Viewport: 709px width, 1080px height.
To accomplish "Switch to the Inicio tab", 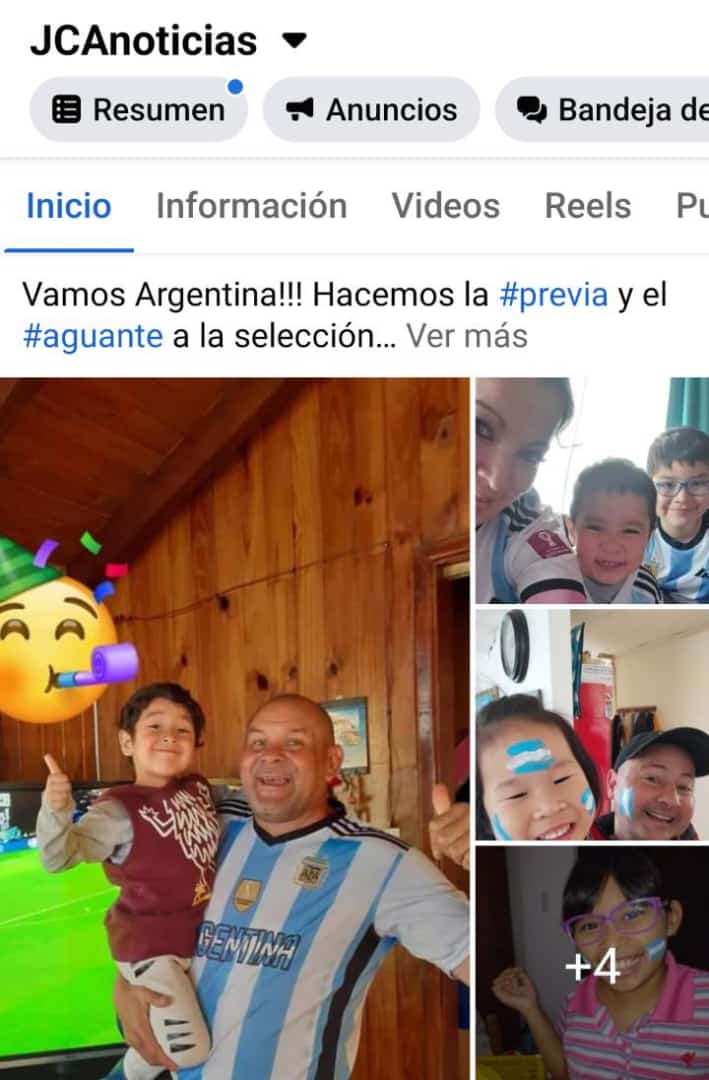I will pyautogui.click(x=68, y=206).
